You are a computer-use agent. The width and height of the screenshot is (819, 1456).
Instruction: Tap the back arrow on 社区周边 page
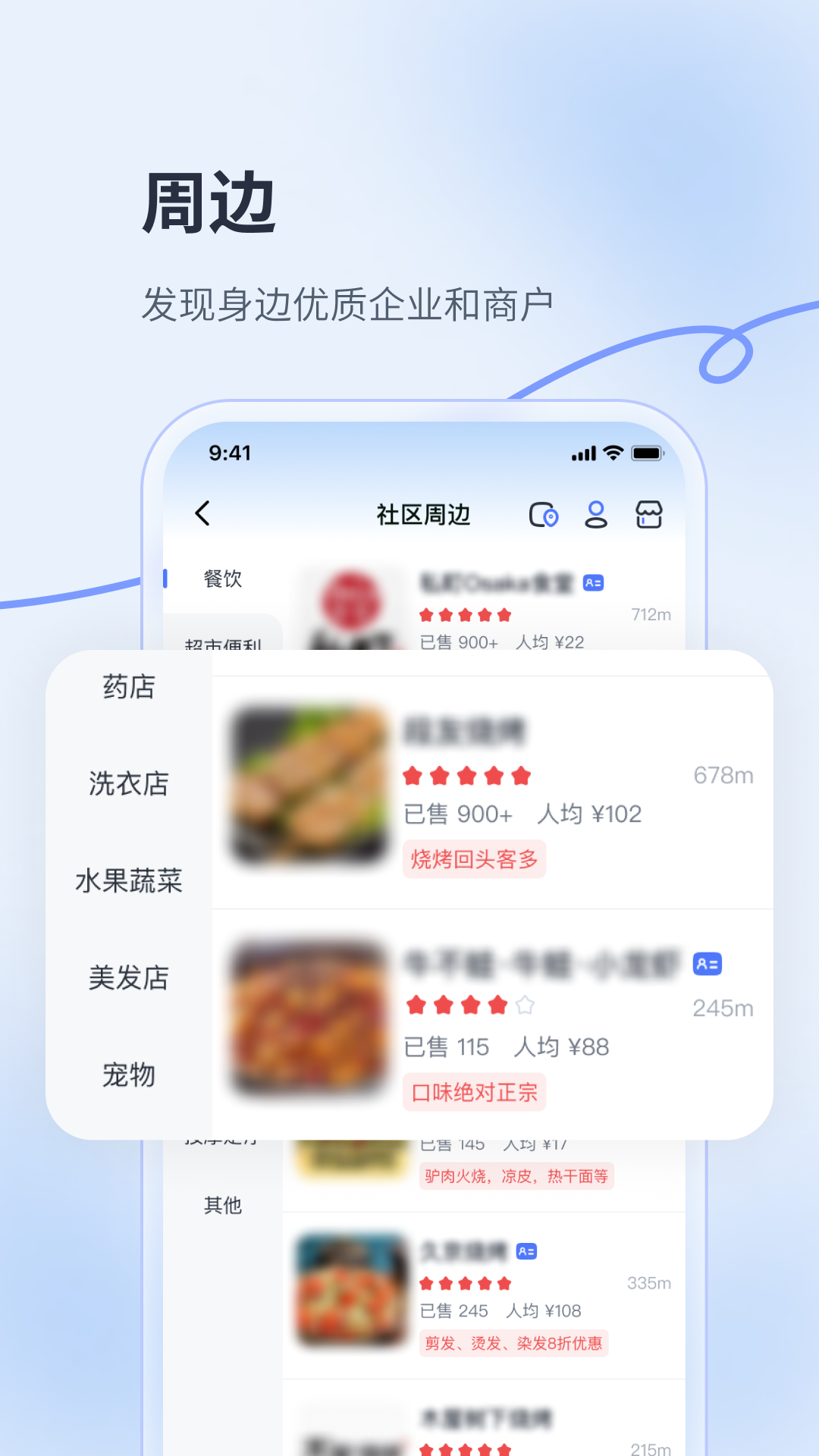(200, 513)
